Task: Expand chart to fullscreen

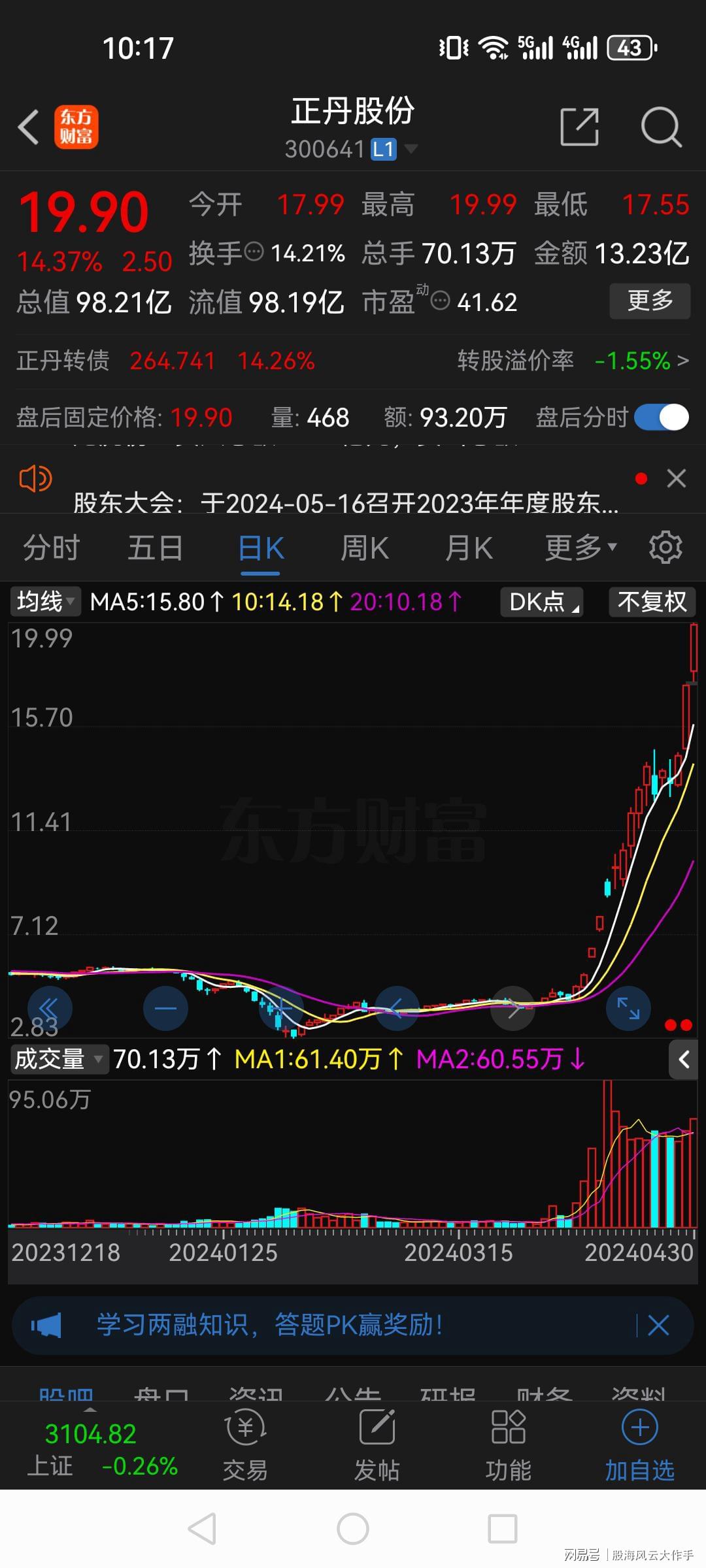Action: pyautogui.click(x=628, y=1008)
